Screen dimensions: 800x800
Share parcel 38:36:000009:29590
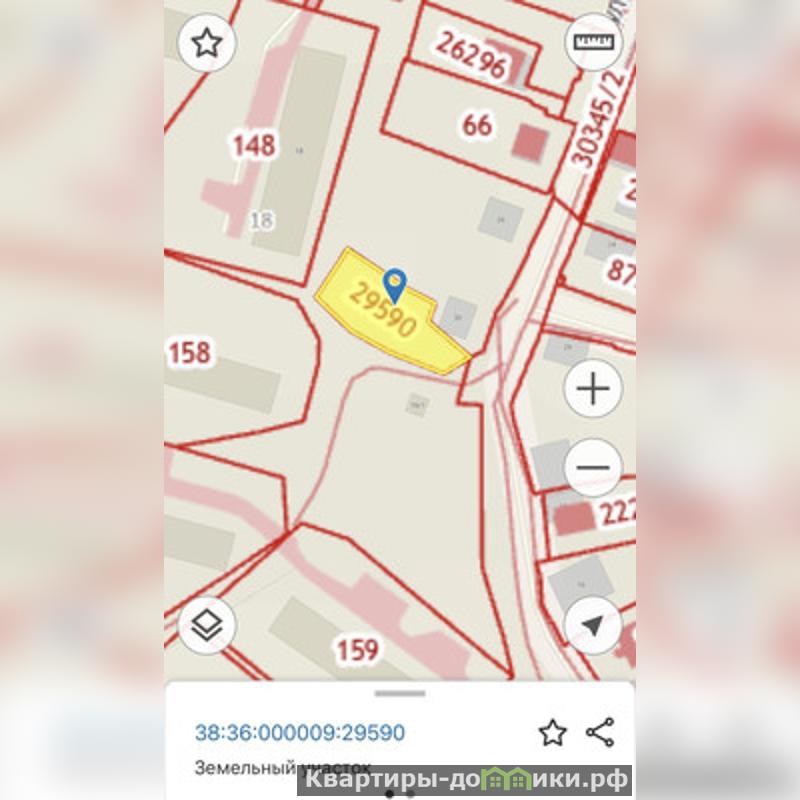tap(600, 732)
